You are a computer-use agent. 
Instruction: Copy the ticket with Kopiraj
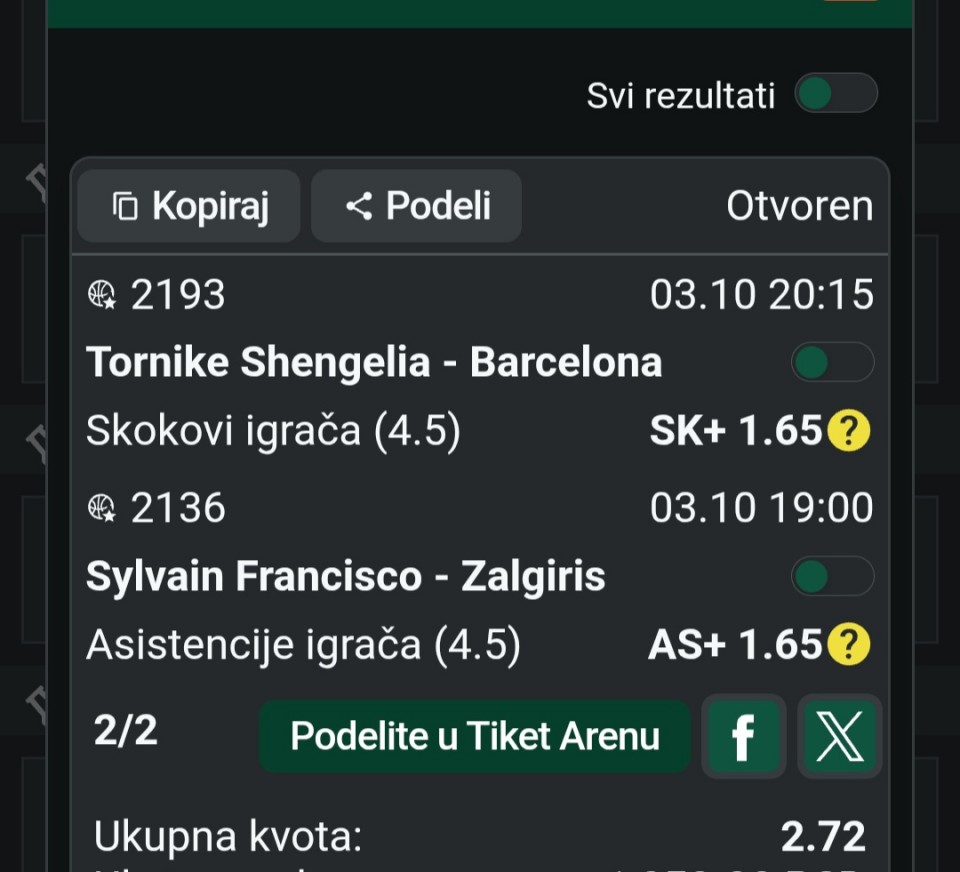[x=189, y=206]
